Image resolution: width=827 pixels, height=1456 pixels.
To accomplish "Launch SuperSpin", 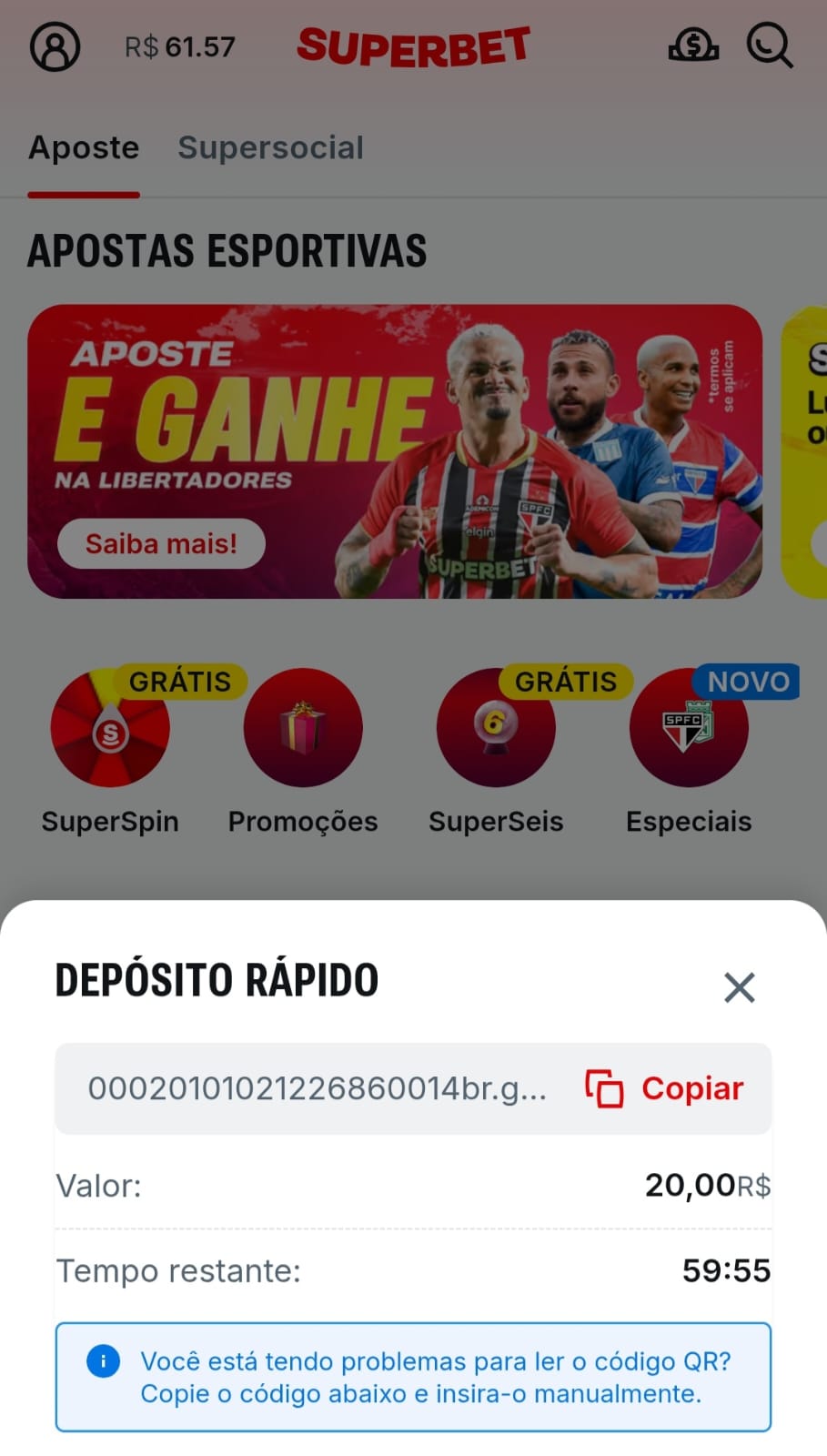I will (x=110, y=728).
